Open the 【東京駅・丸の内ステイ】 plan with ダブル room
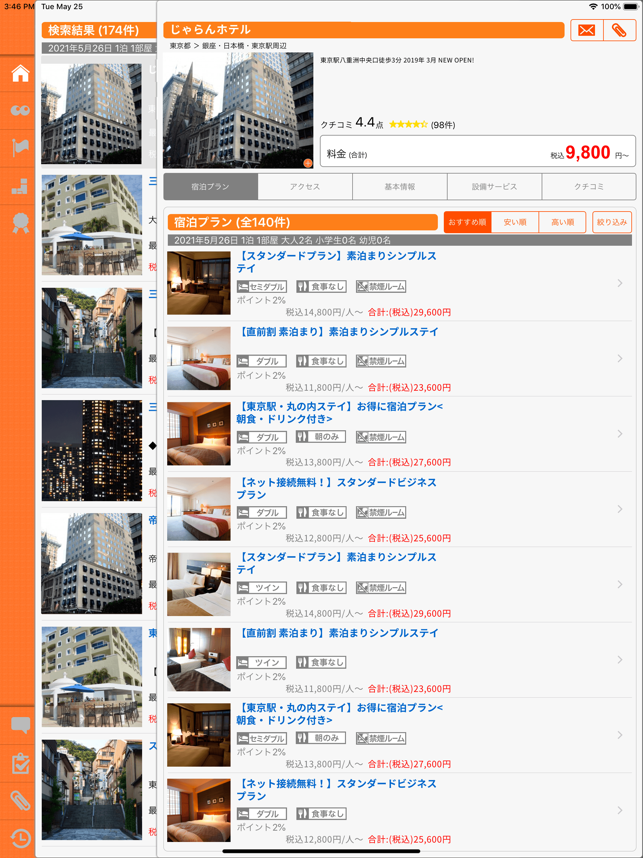 pyautogui.click(x=400, y=434)
